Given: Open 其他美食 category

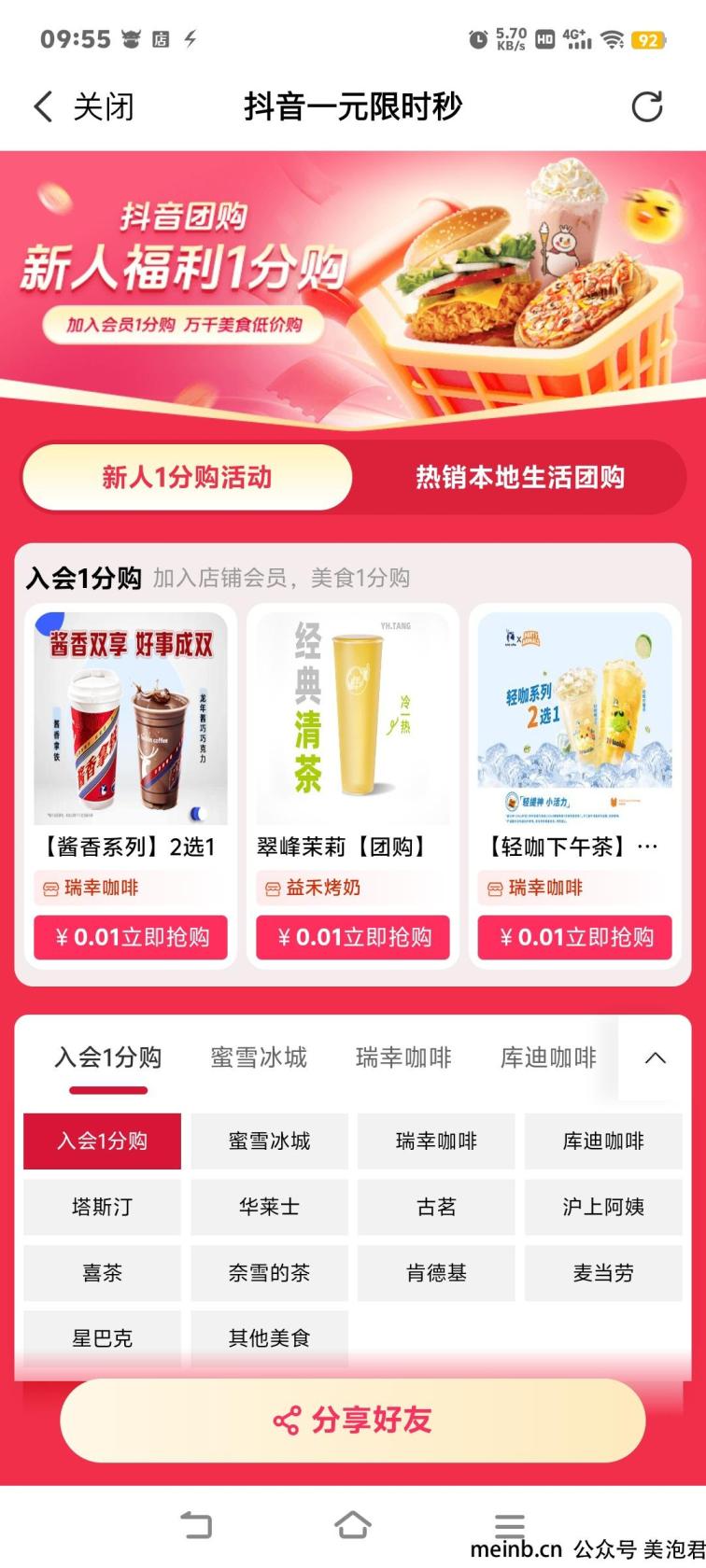Looking at the screenshot, I should 269,1338.
